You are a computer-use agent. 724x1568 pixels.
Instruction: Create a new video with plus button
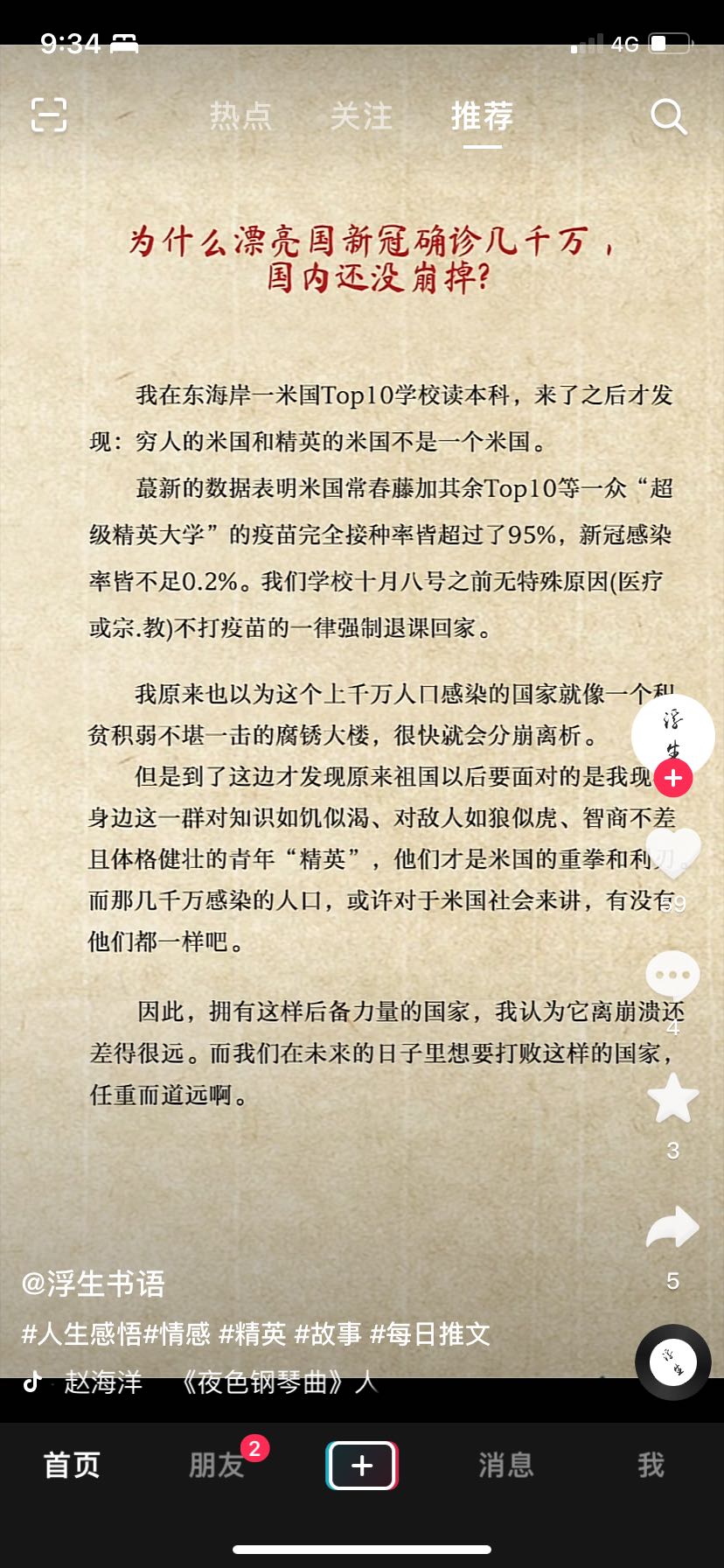click(x=362, y=1465)
